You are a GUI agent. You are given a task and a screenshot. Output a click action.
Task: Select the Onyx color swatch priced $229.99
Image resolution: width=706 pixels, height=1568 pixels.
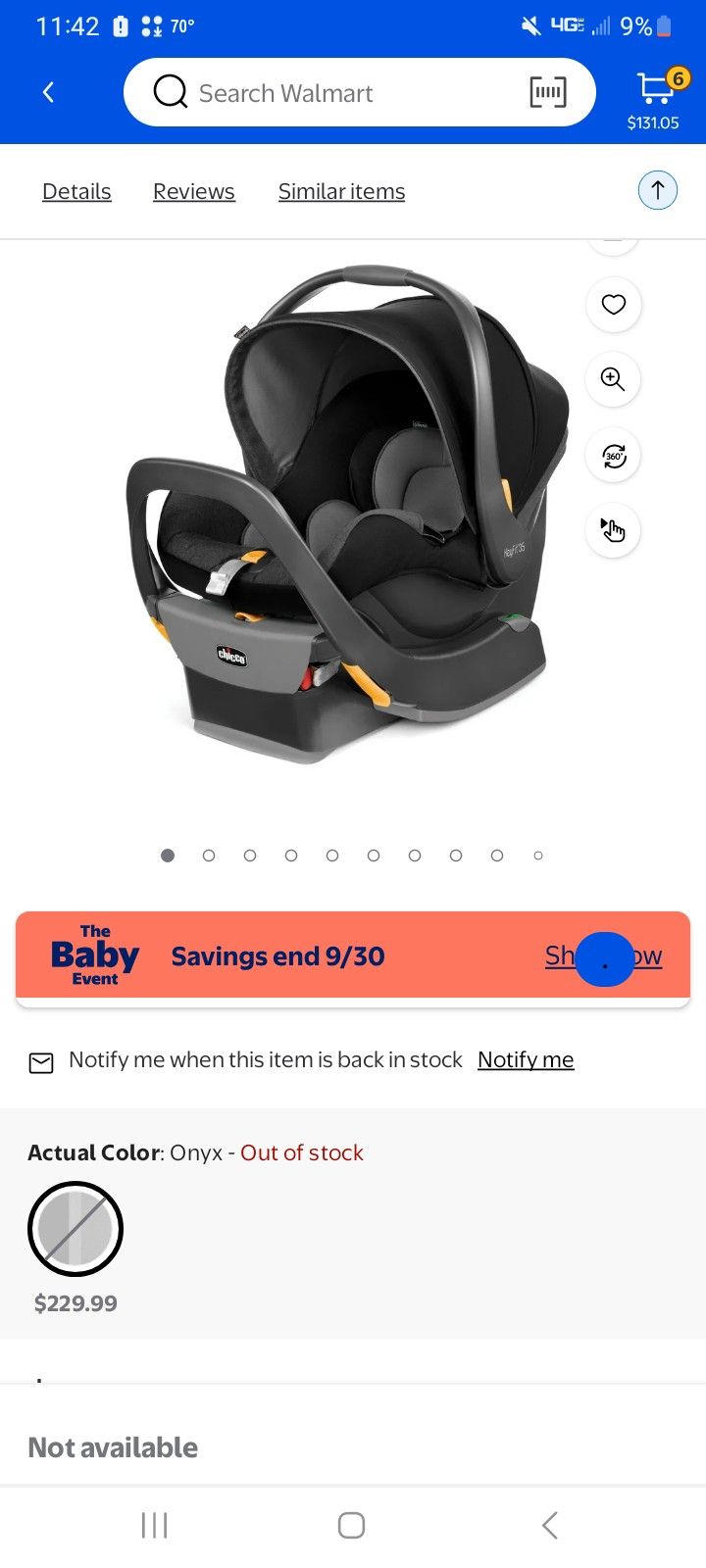click(76, 1228)
